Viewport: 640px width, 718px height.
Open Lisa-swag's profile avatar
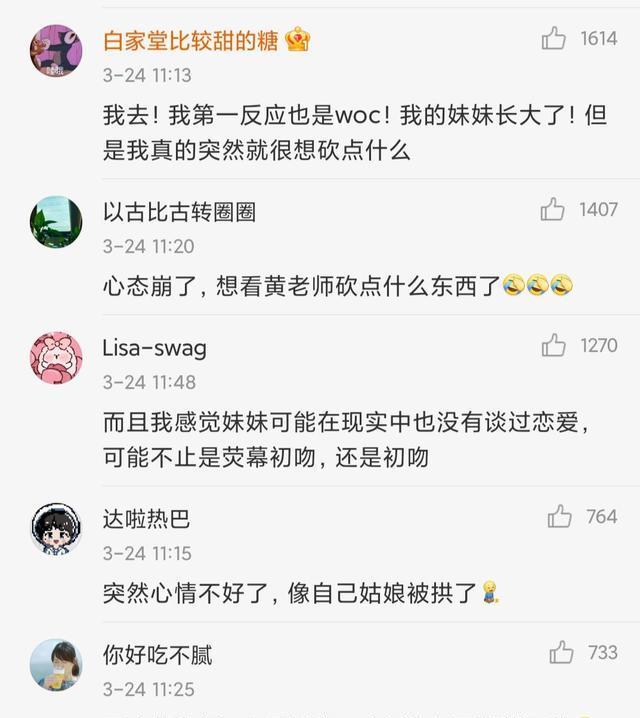click(x=56, y=358)
